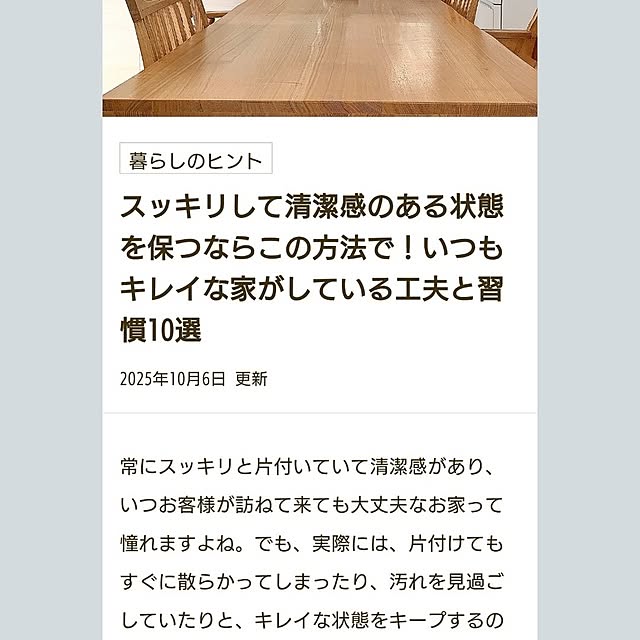Open the 暮らしのヒント category tag
The height and width of the screenshot is (640, 640).
tap(196, 160)
